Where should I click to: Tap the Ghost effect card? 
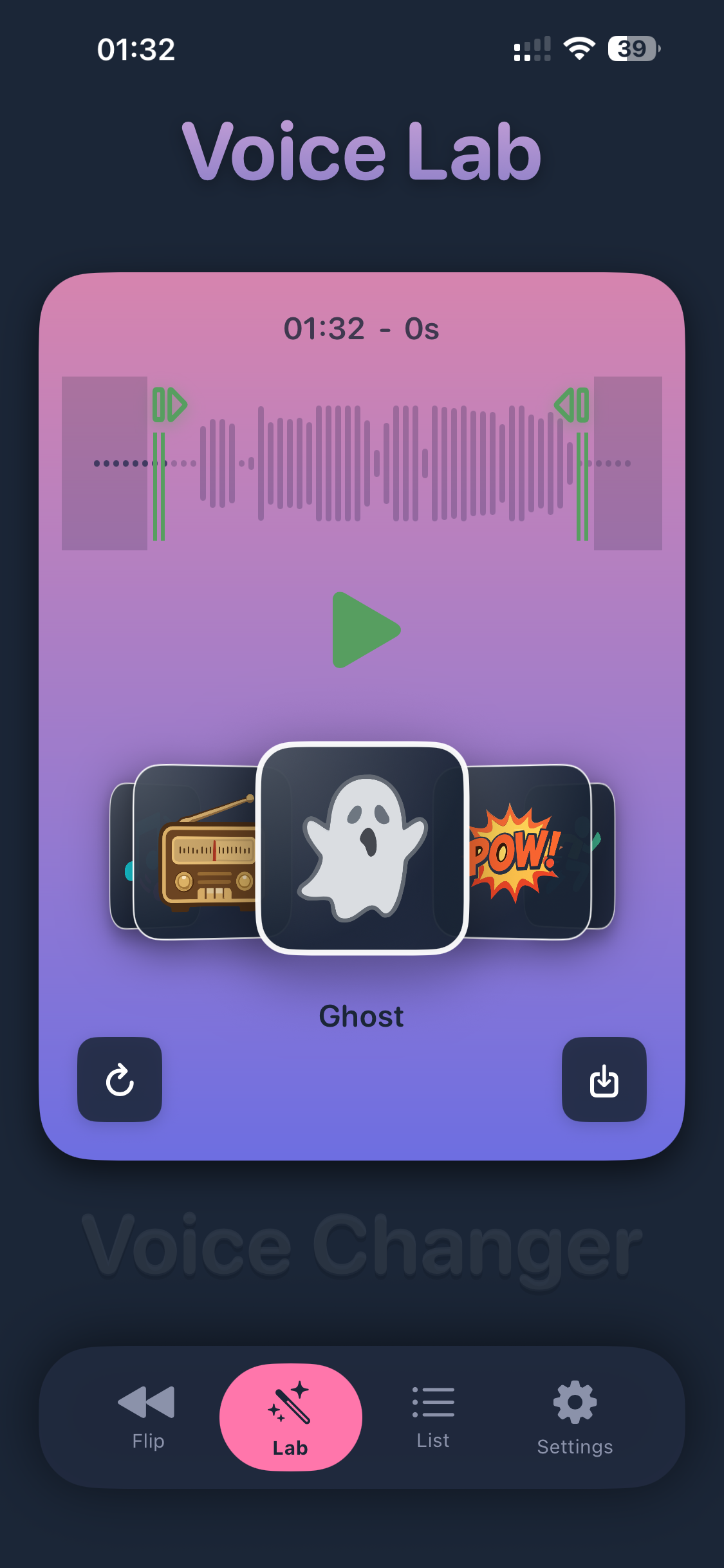coord(362,848)
